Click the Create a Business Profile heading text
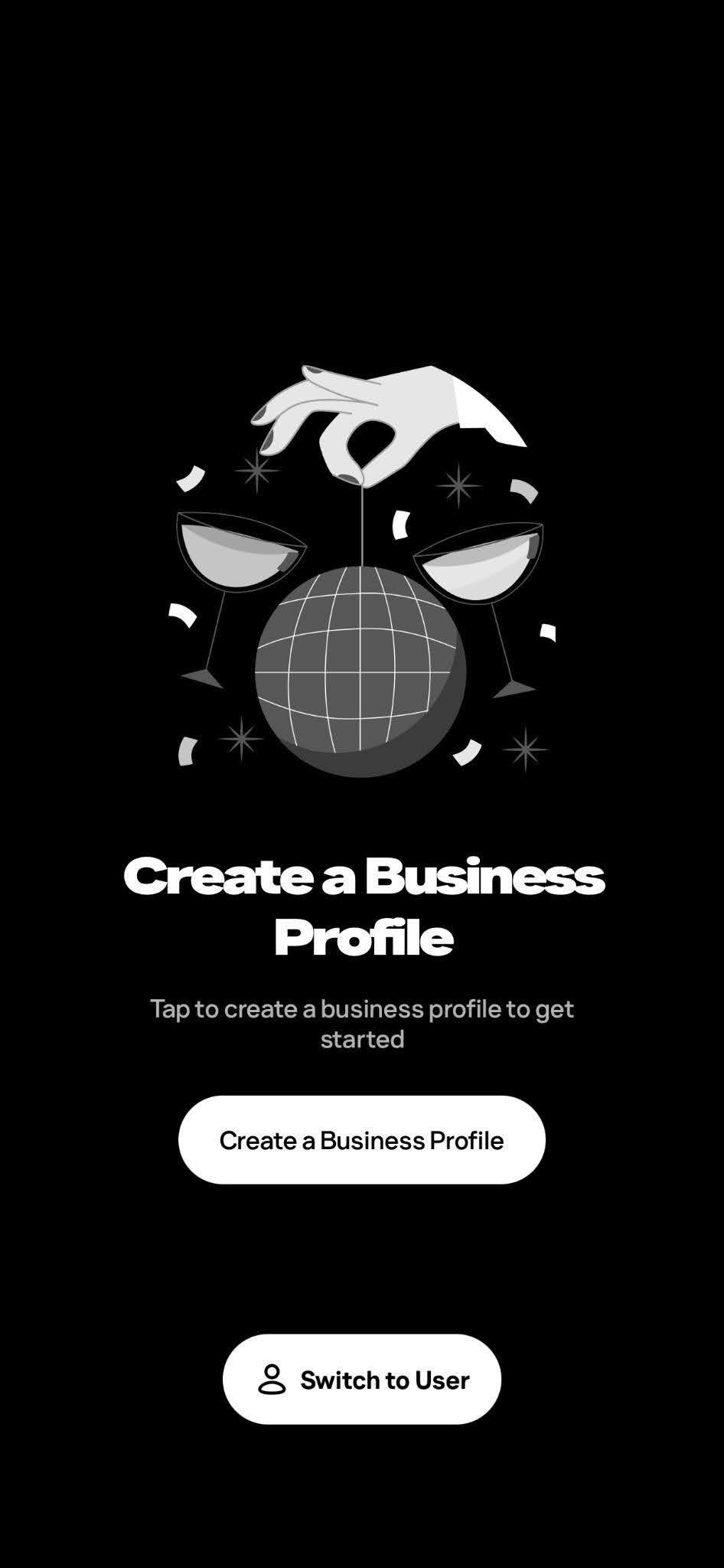Viewport: 724px width, 1568px height. pos(362,903)
